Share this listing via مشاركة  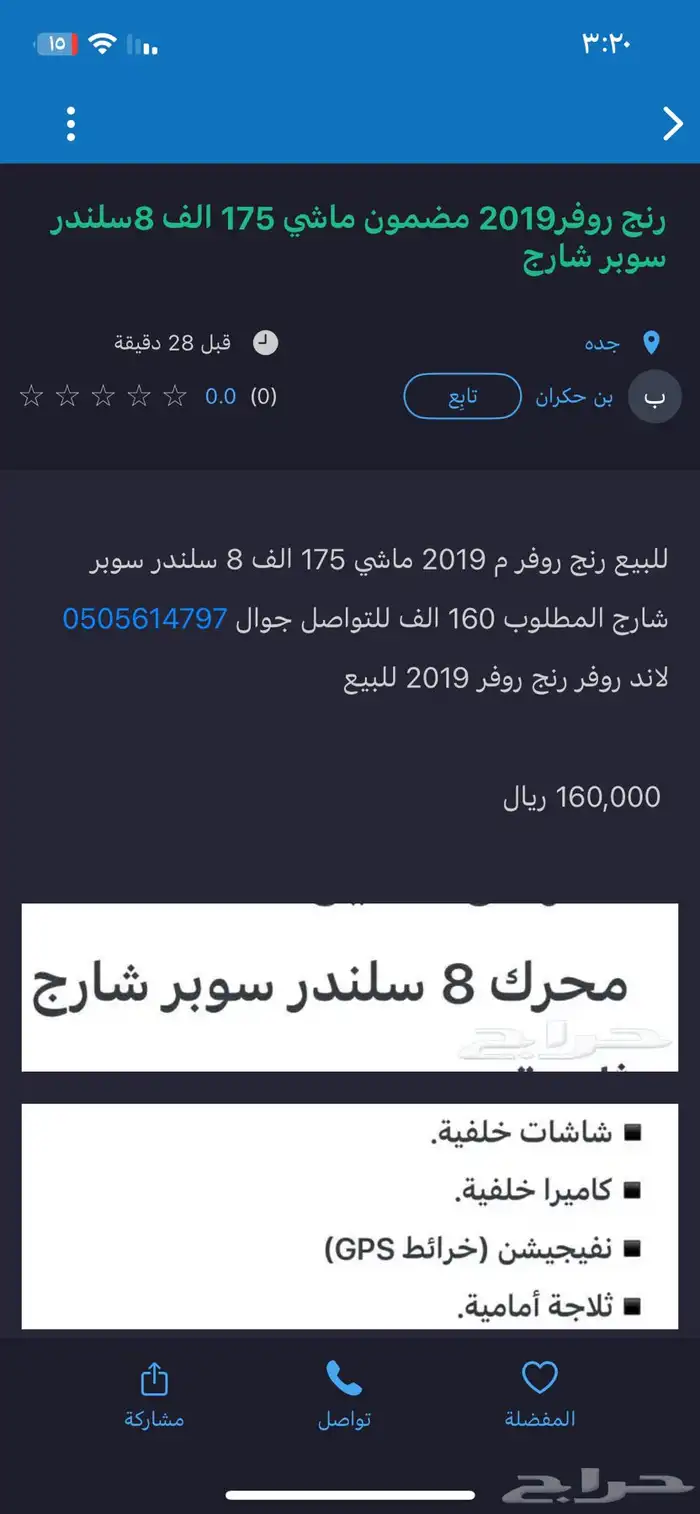tap(154, 1393)
